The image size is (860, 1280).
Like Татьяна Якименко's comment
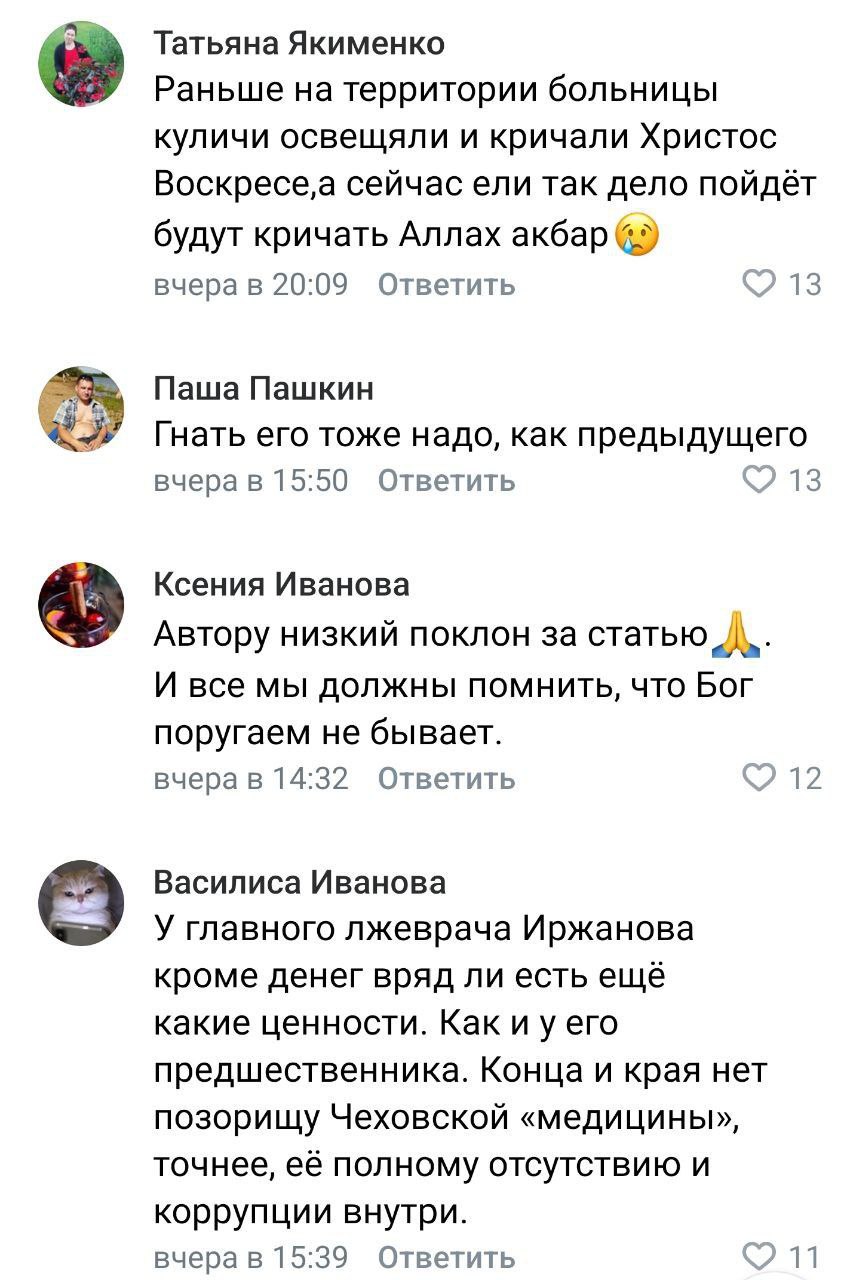763,285
